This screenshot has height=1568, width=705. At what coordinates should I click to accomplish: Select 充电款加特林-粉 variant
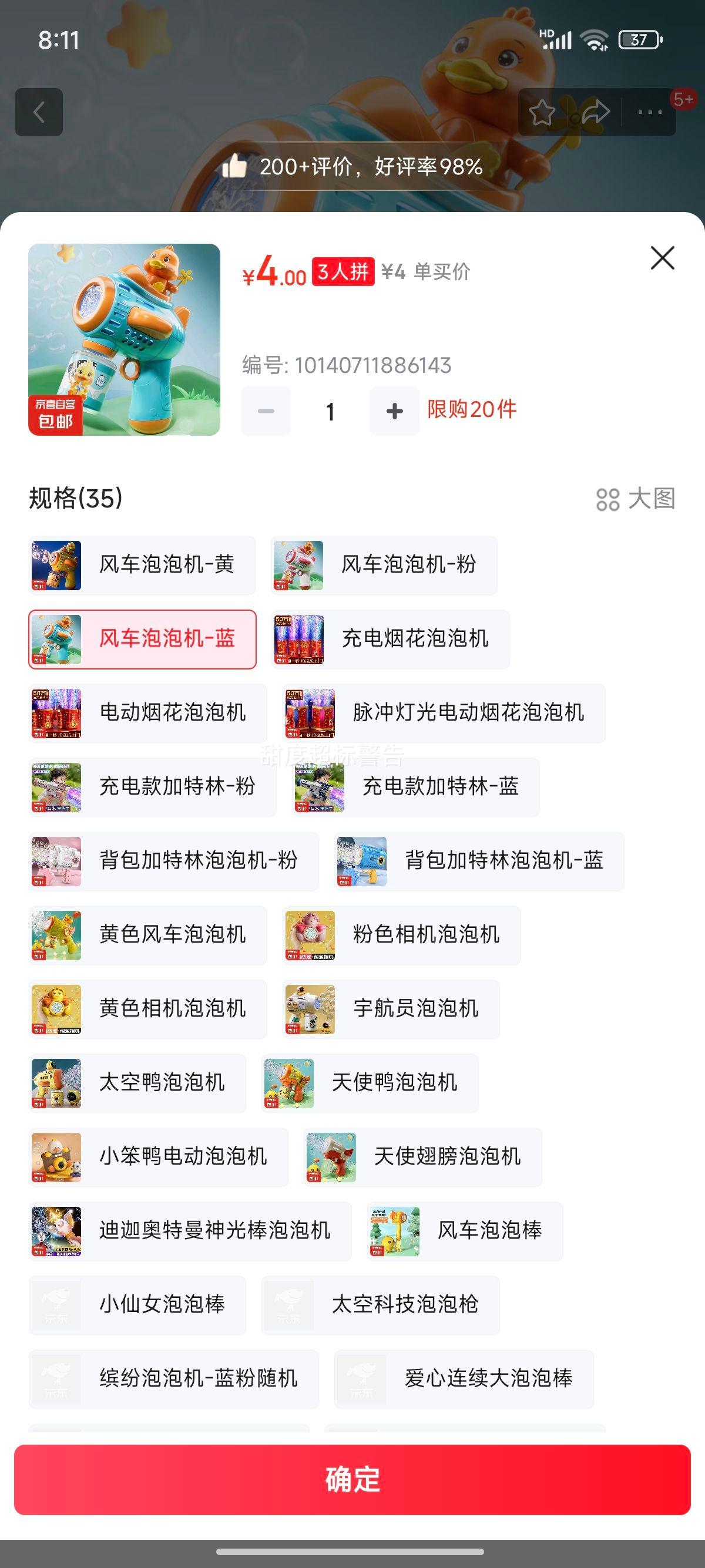[152, 787]
